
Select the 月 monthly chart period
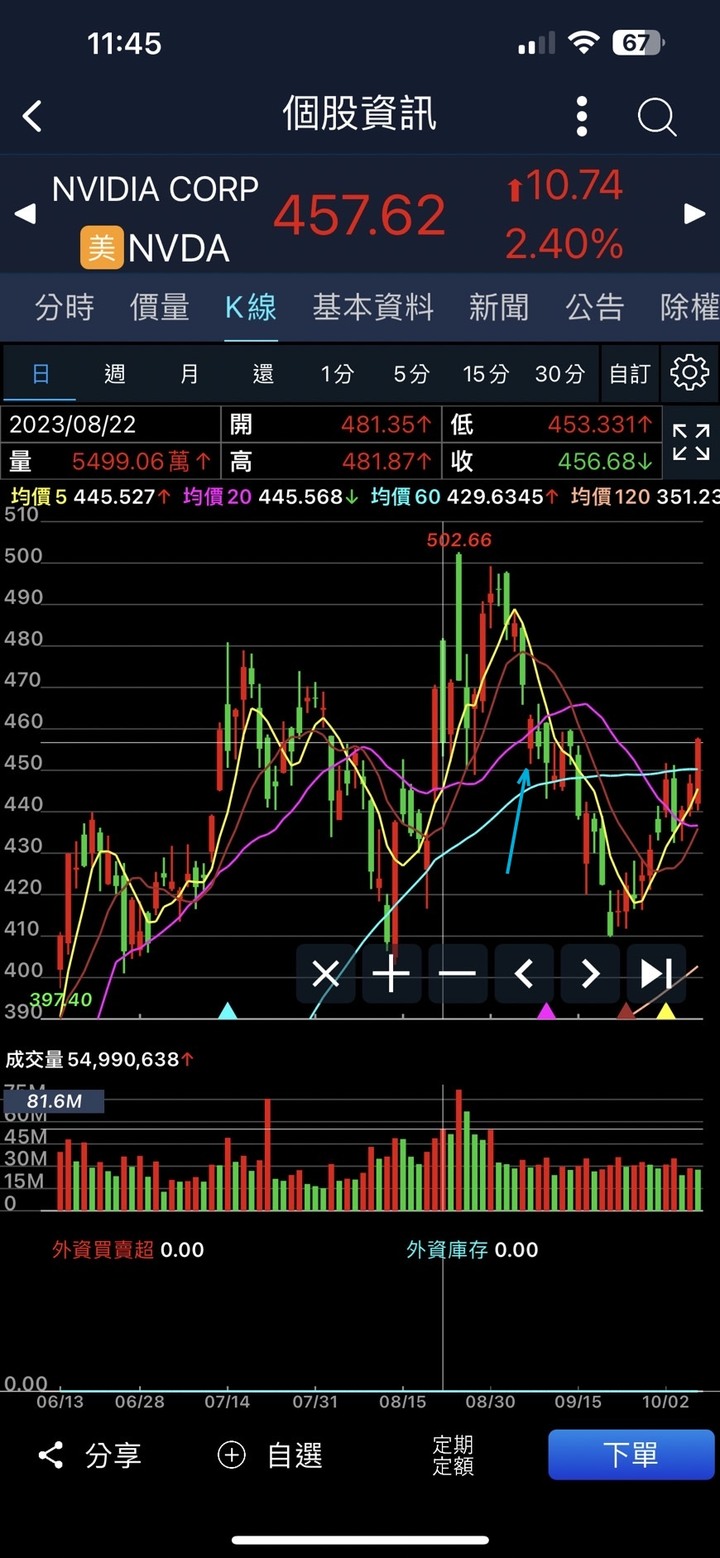coord(189,374)
